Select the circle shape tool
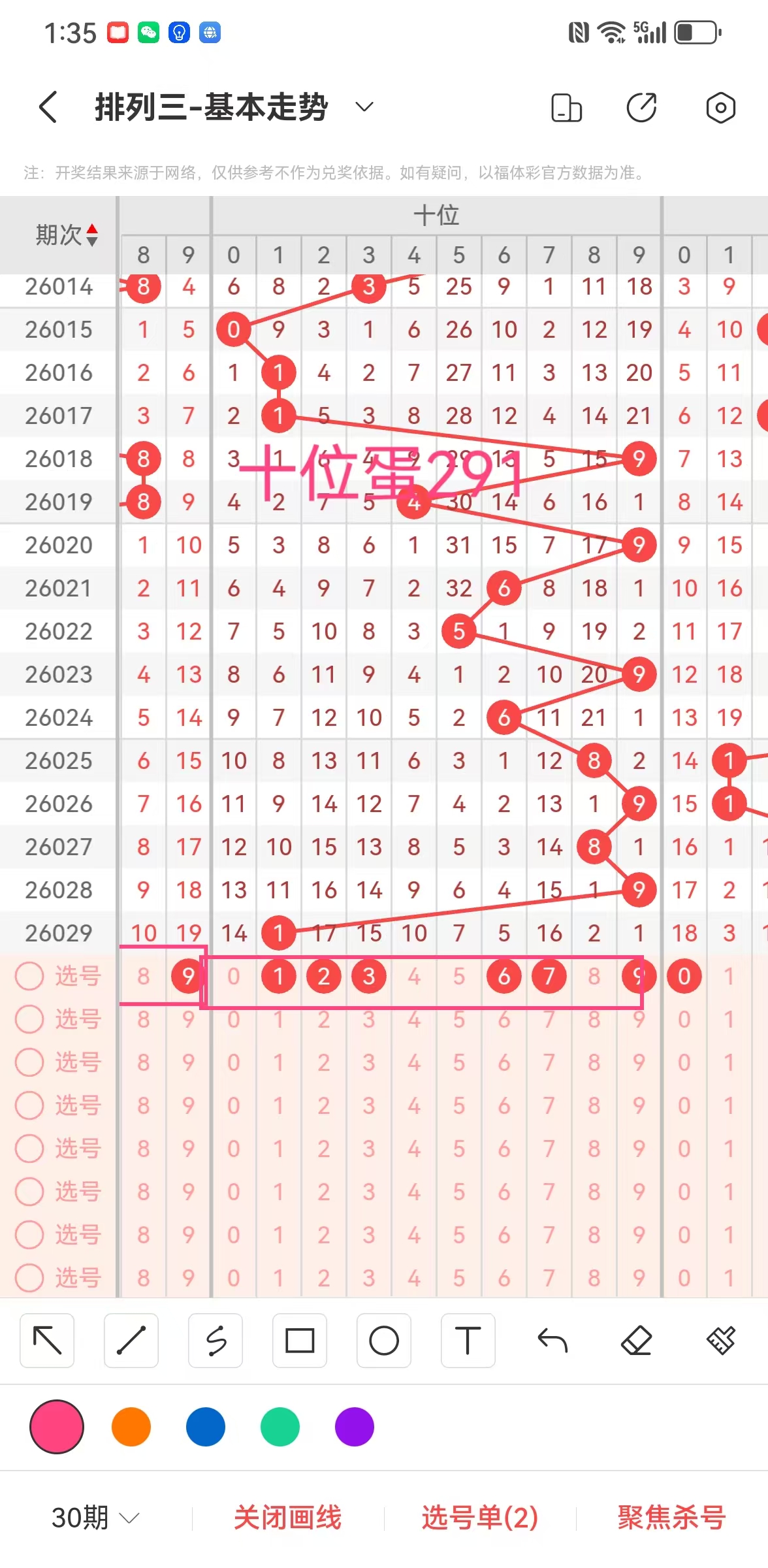 384,1341
